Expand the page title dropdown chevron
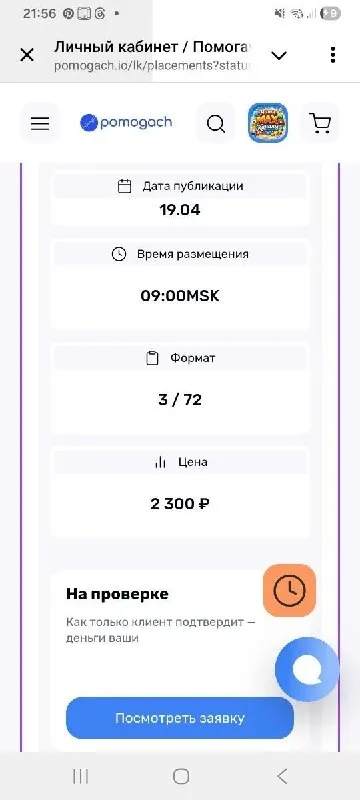This screenshot has height=800, width=360. coord(279,55)
